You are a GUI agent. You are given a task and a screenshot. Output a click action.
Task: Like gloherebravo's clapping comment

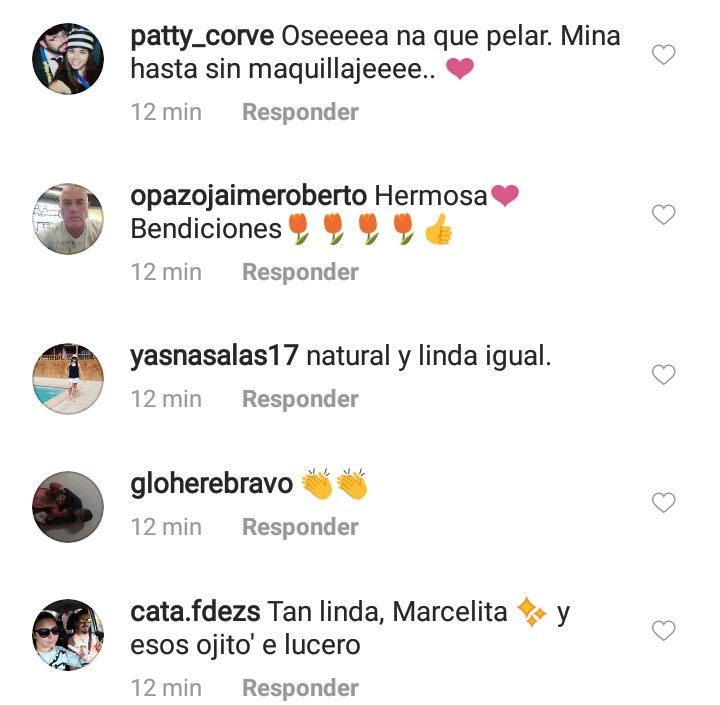pyautogui.click(x=664, y=503)
